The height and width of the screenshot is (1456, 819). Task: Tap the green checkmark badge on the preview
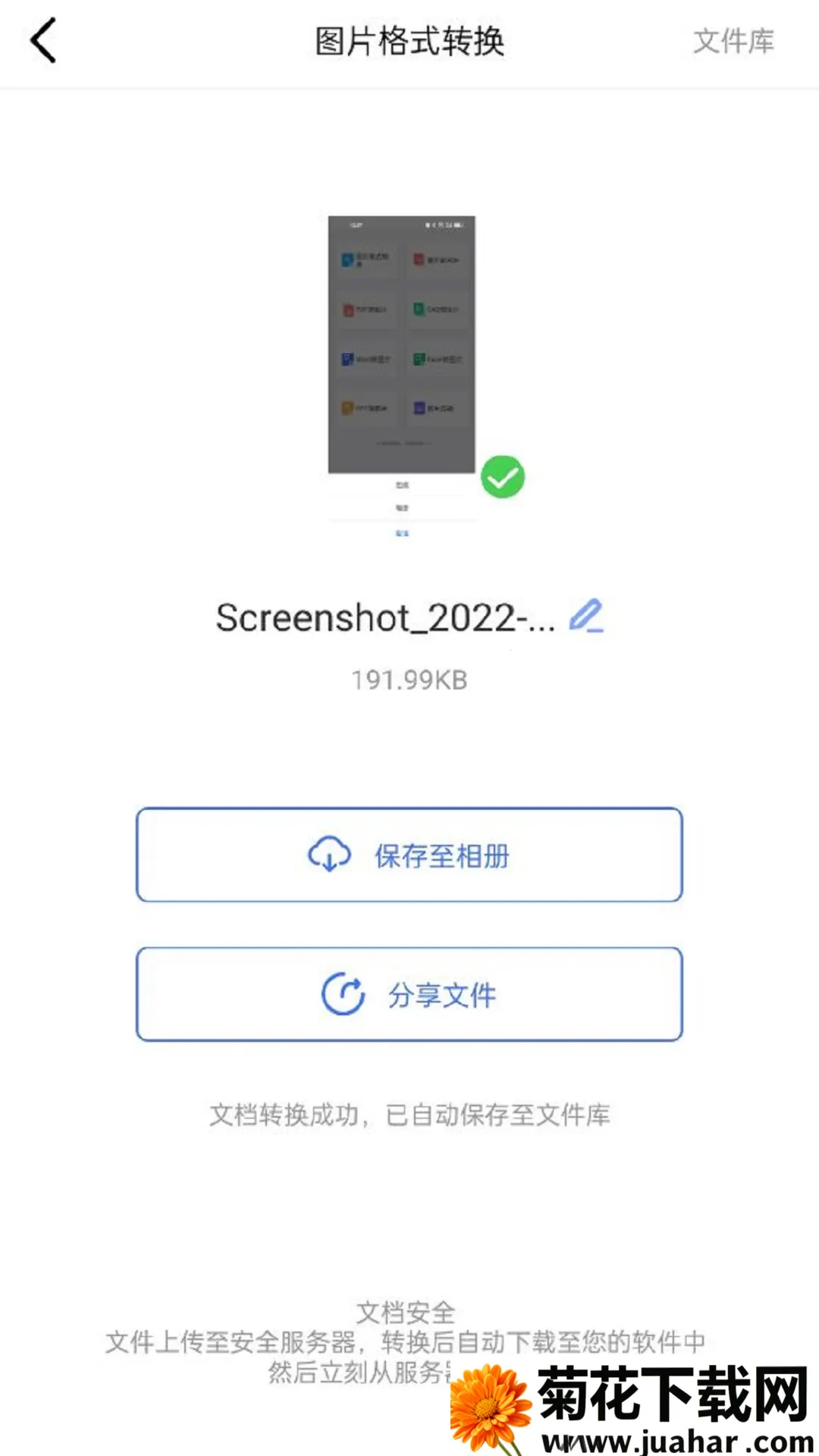(x=503, y=476)
